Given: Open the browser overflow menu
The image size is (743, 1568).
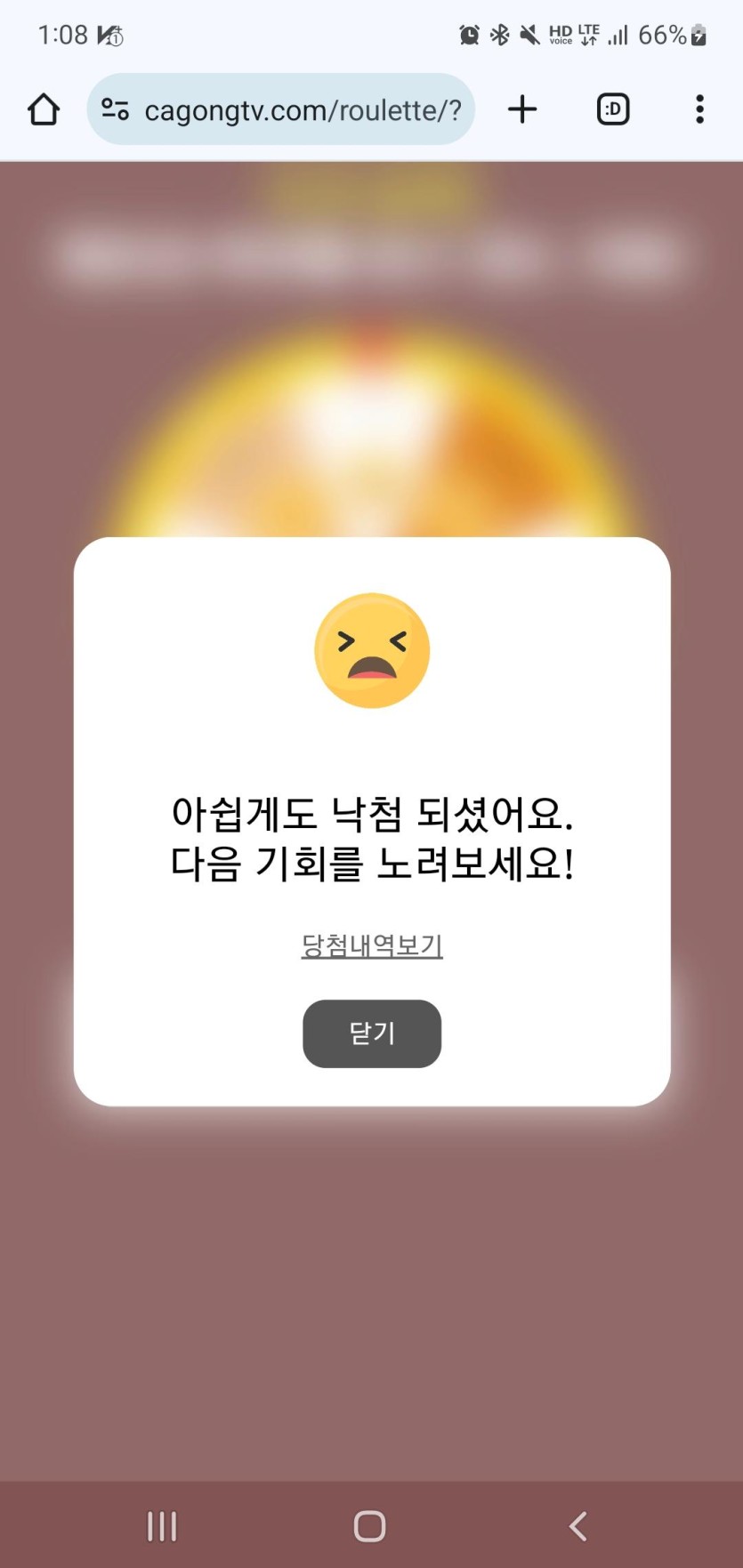Looking at the screenshot, I should click(699, 109).
